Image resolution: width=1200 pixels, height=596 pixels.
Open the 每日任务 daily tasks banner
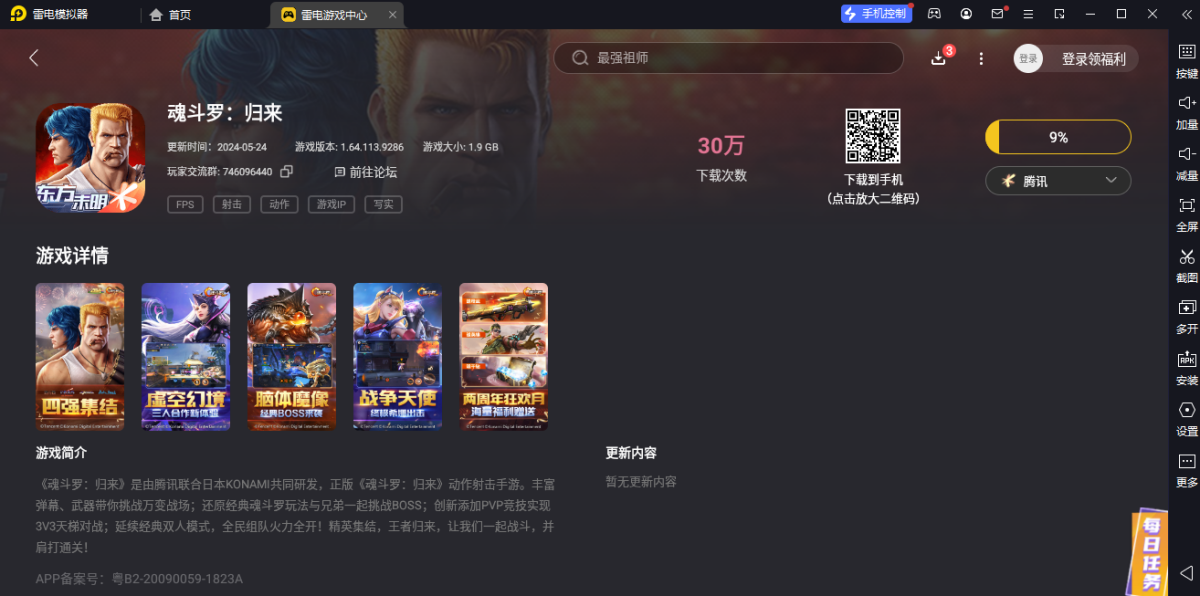pyautogui.click(x=1150, y=553)
